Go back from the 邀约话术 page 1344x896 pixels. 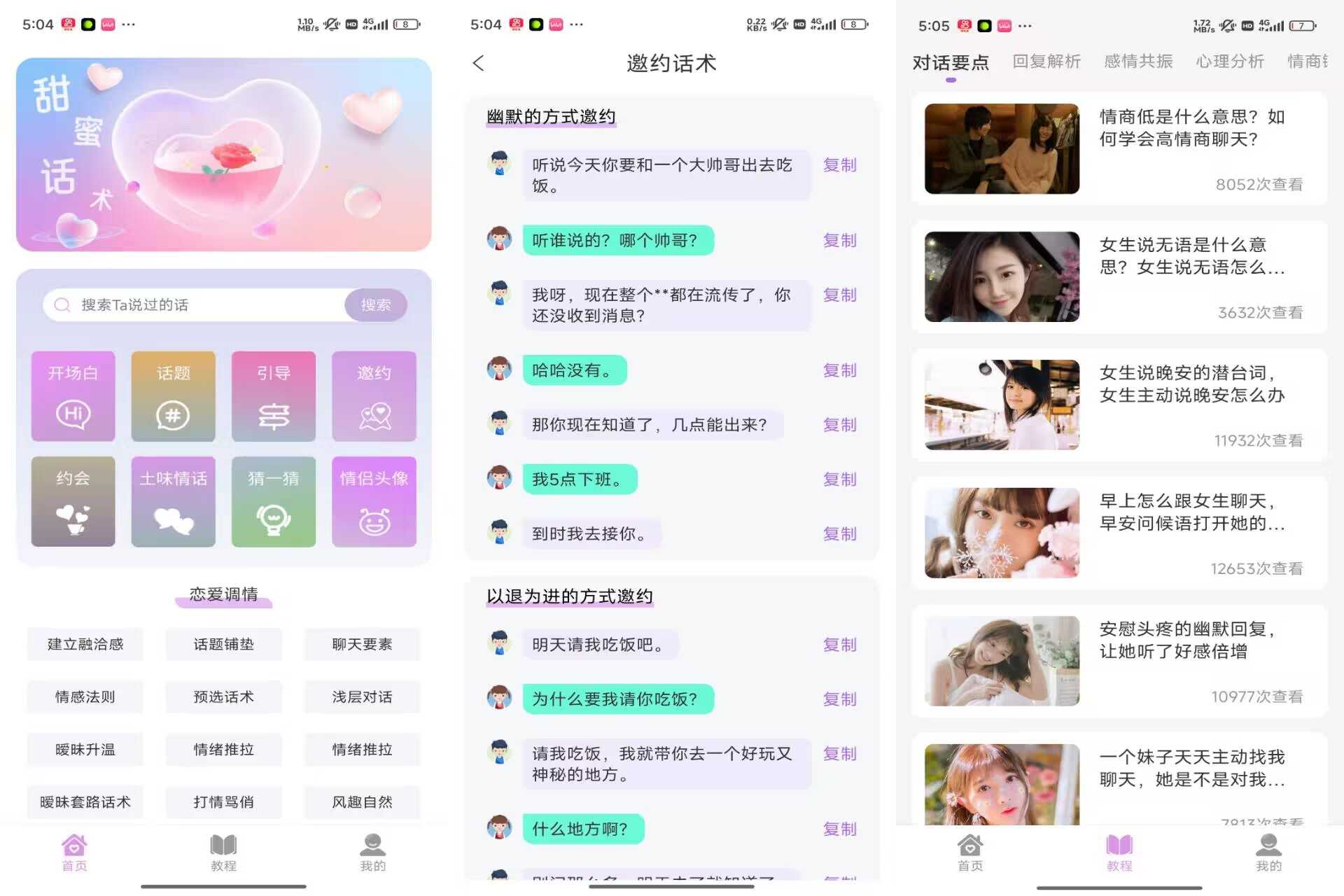pos(479,63)
